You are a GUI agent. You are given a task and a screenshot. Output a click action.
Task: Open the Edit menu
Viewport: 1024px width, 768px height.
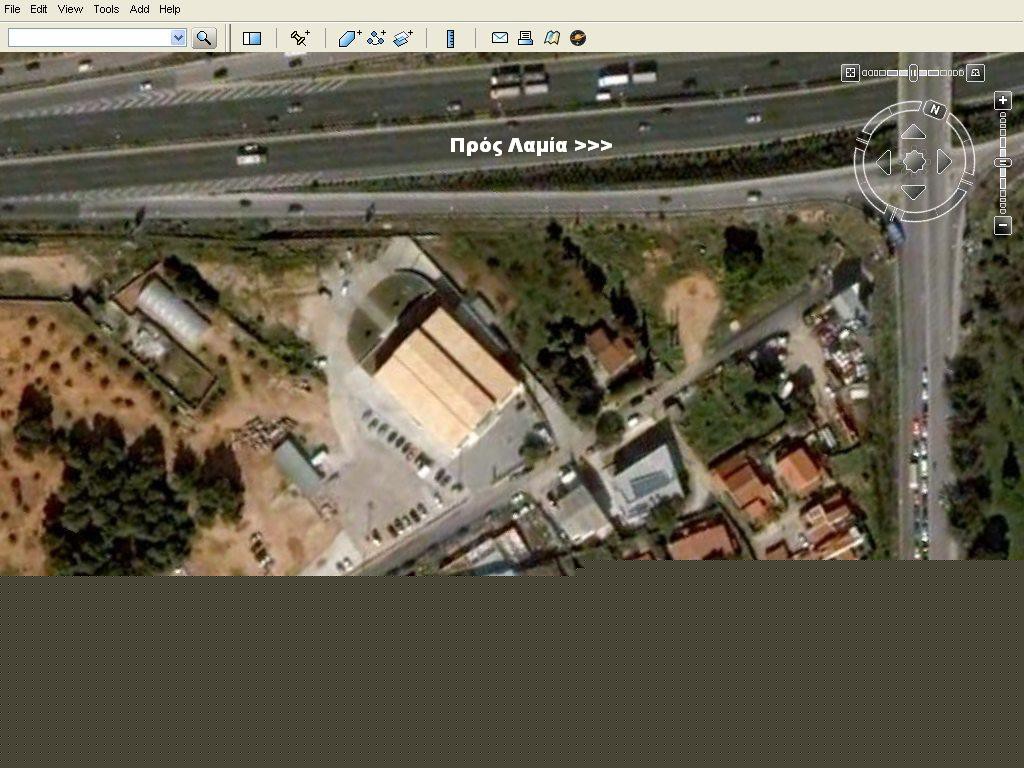coord(38,9)
